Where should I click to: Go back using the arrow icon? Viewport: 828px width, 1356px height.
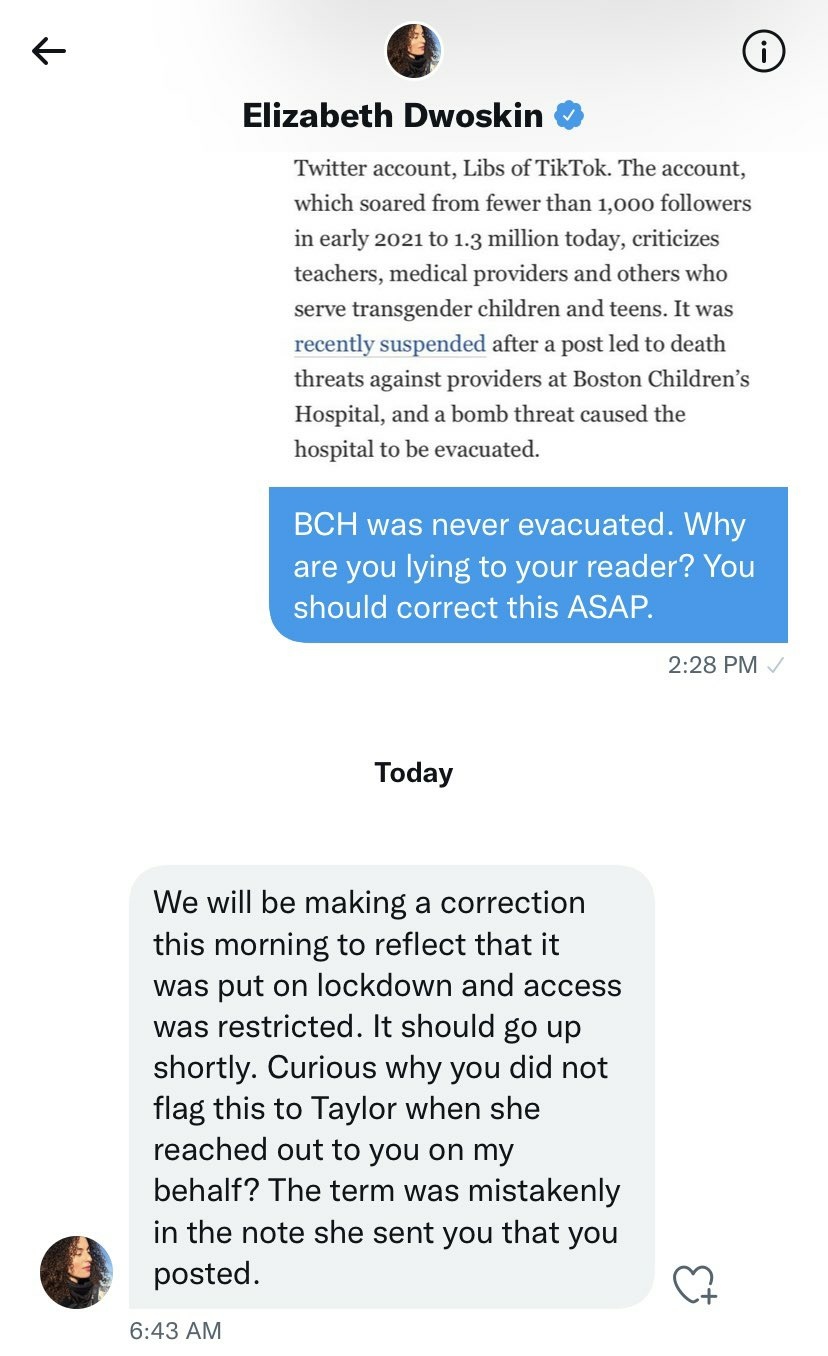click(x=48, y=51)
